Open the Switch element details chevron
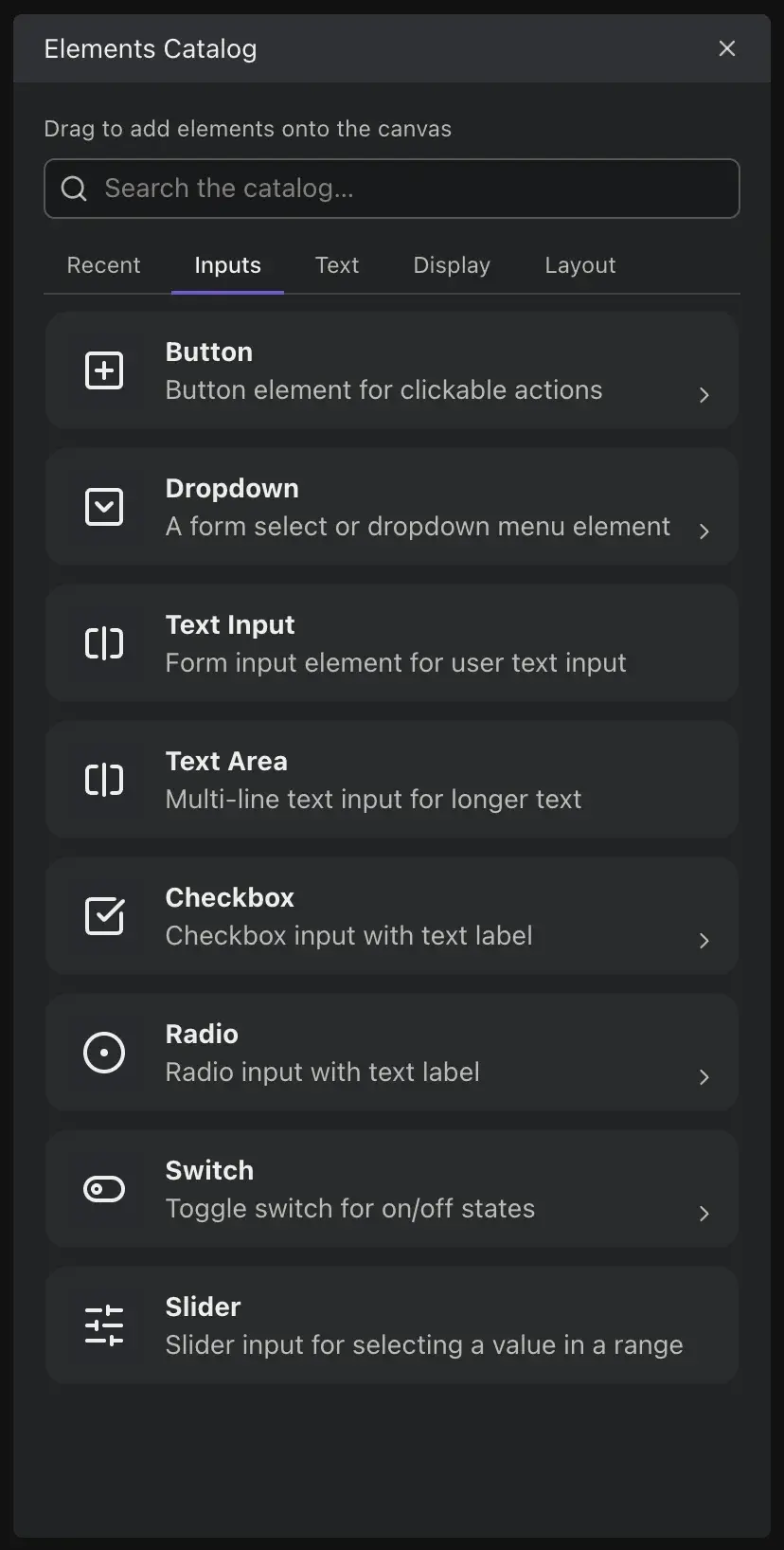The width and height of the screenshot is (784, 1550). pyautogui.click(x=704, y=1214)
